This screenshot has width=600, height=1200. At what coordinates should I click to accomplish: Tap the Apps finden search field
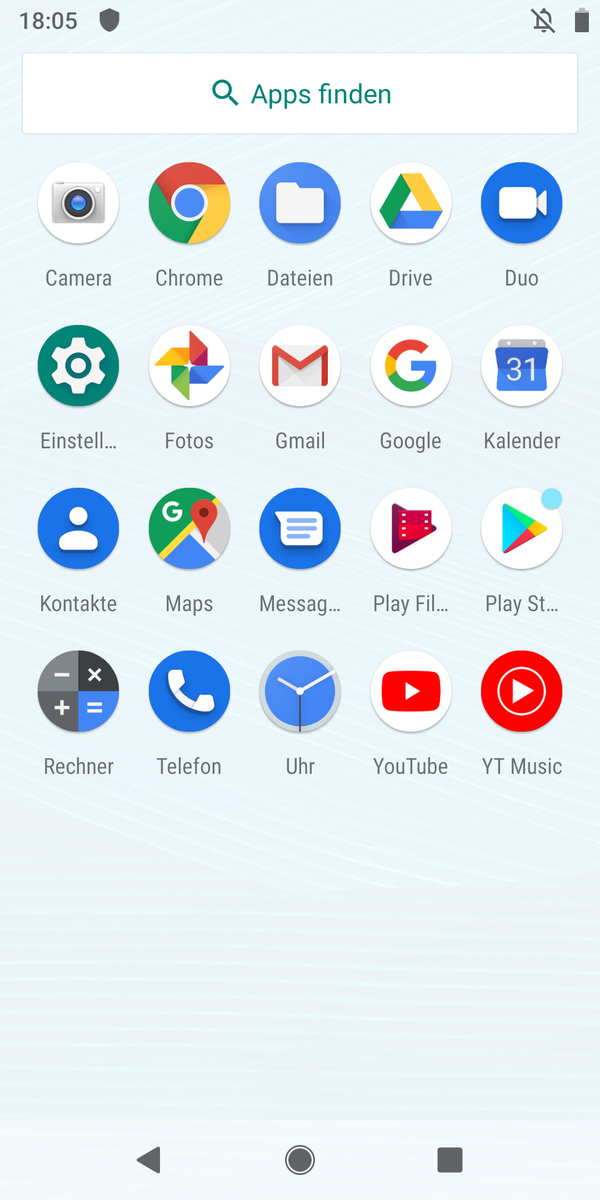(x=300, y=94)
